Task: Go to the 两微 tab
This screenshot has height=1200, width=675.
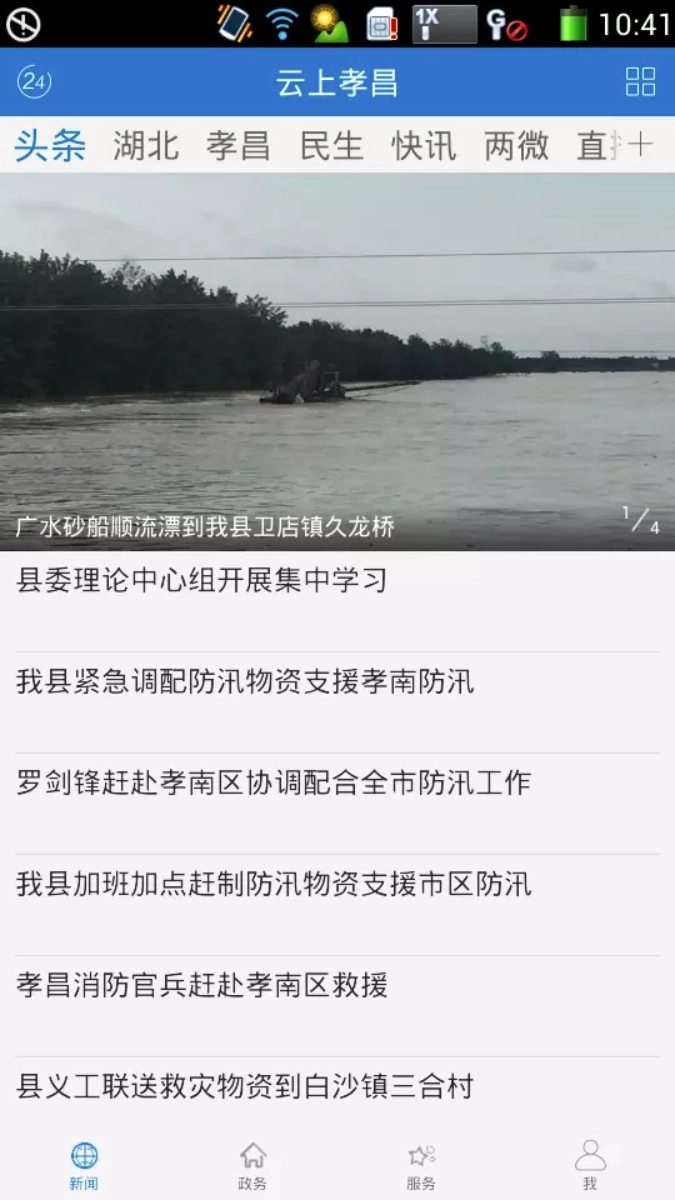Action: click(516, 146)
